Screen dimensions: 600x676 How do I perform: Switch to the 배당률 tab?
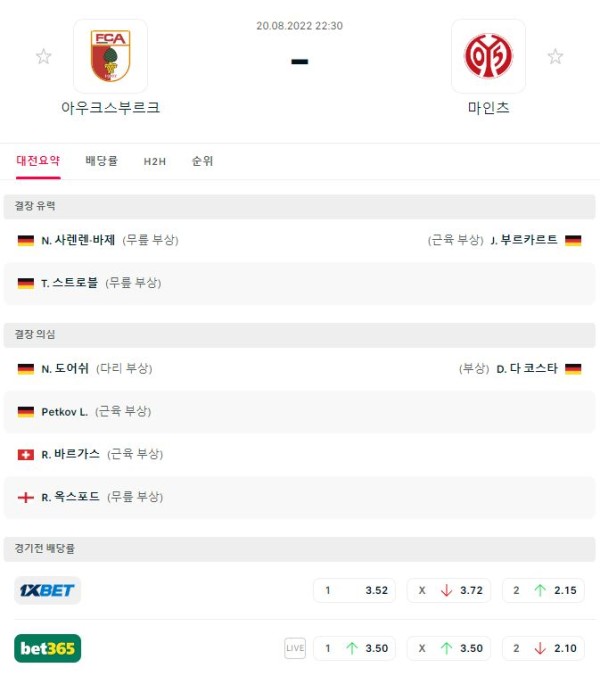click(101, 161)
